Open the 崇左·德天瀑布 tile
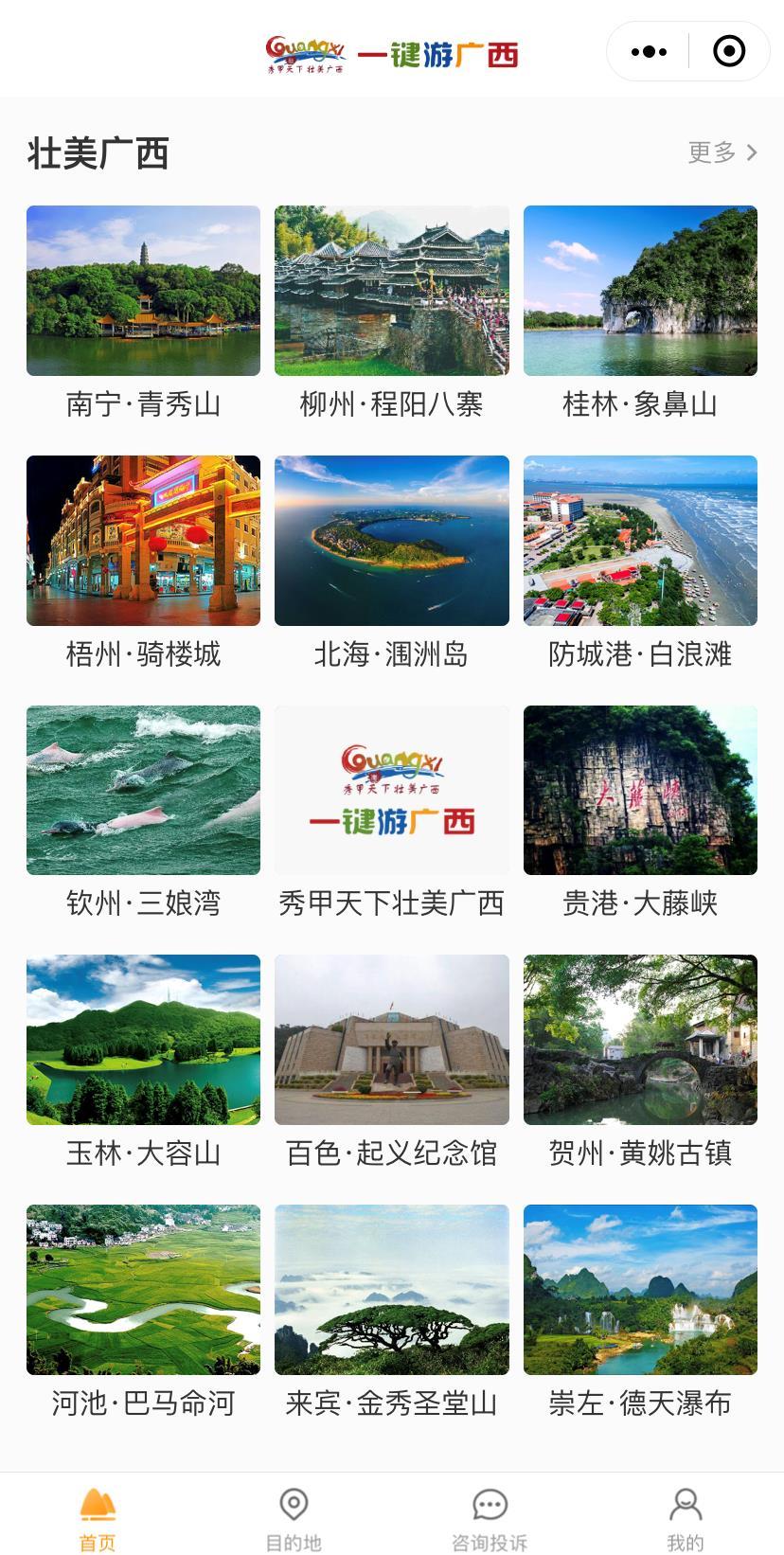The width and height of the screenshot is (784, 1555). coord(640,1290)
